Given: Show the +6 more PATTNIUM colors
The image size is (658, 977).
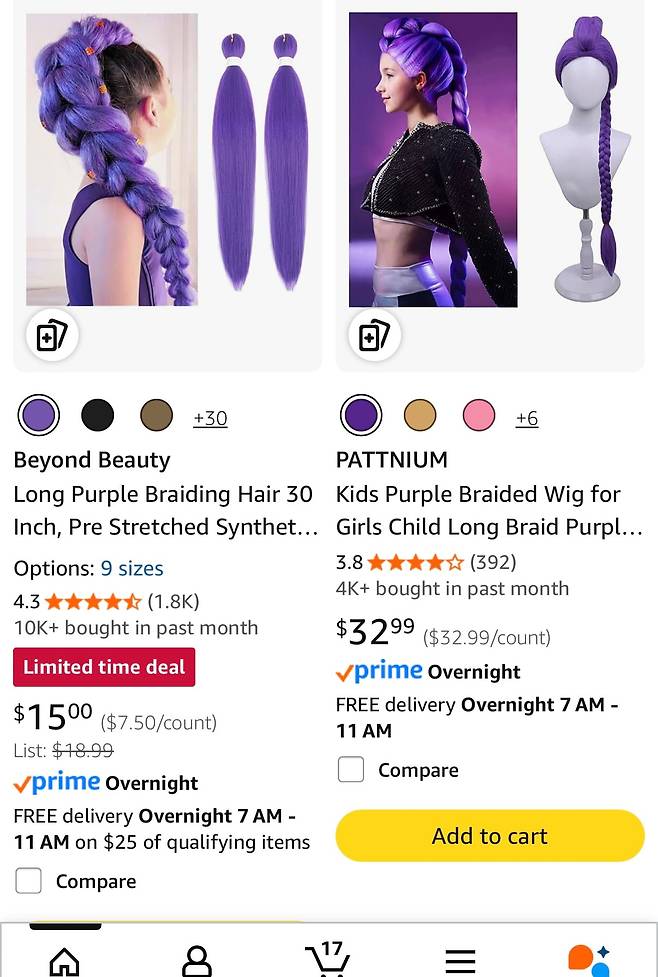Looking at the screenshot, I should (x=527, y=418).
